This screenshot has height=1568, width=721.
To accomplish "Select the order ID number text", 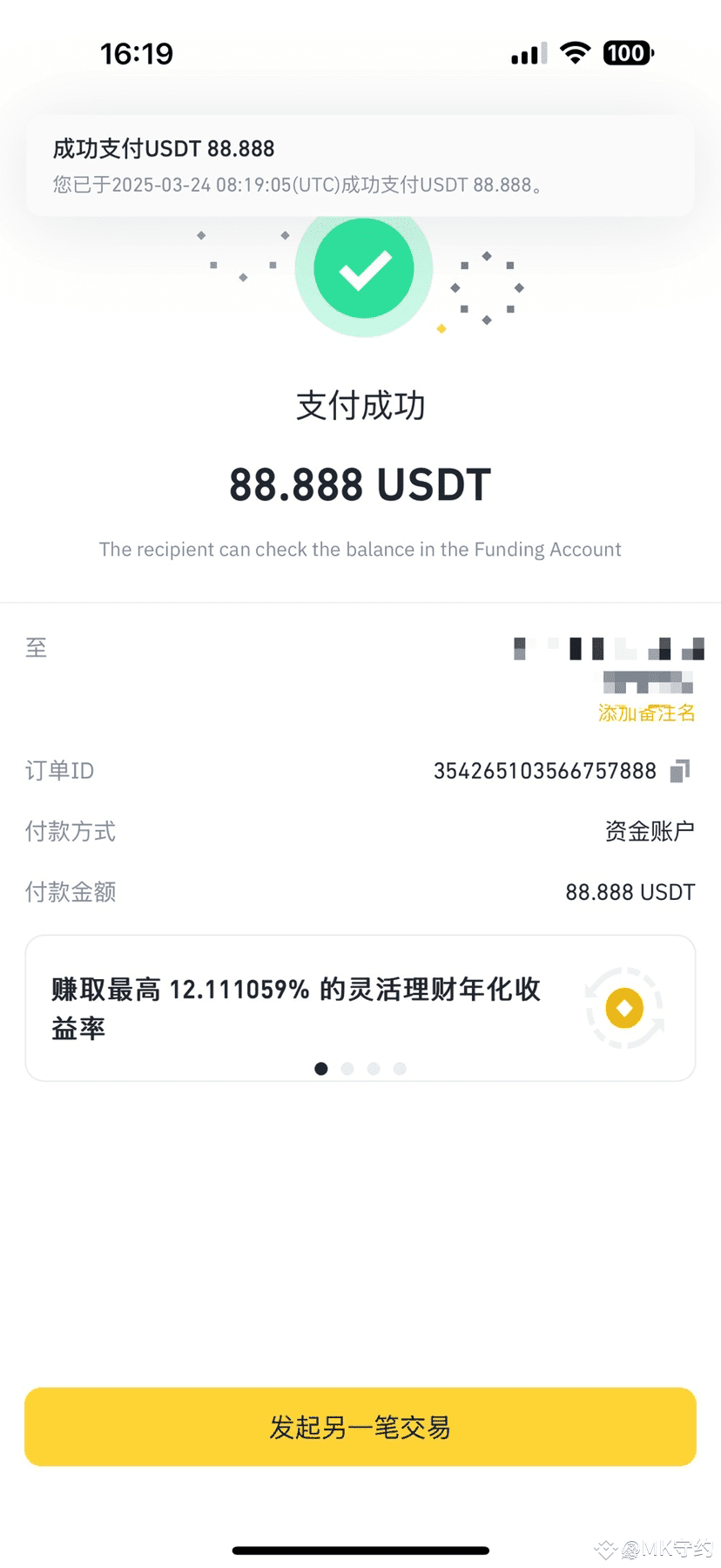I will 546,770.
